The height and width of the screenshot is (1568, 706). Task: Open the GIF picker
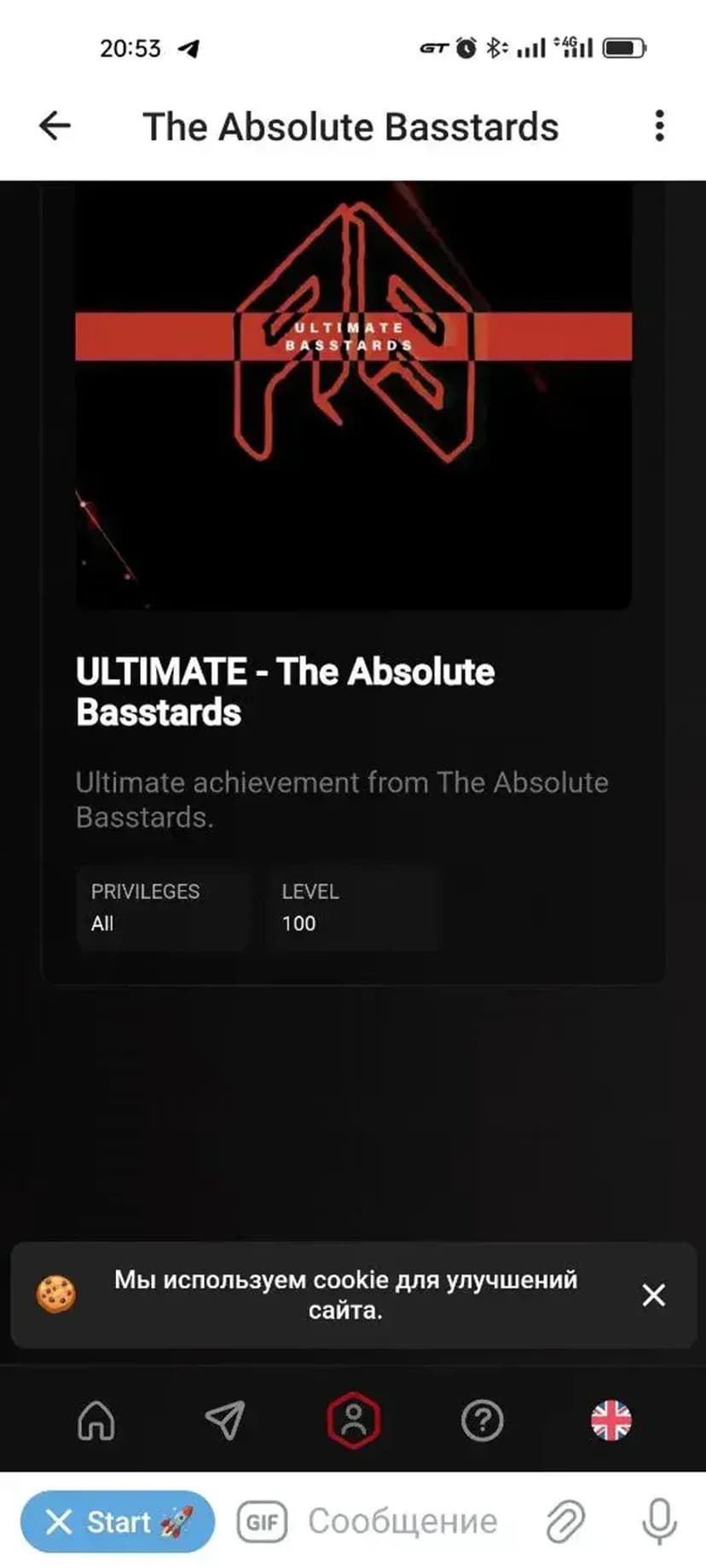[x=262, y=1521]
